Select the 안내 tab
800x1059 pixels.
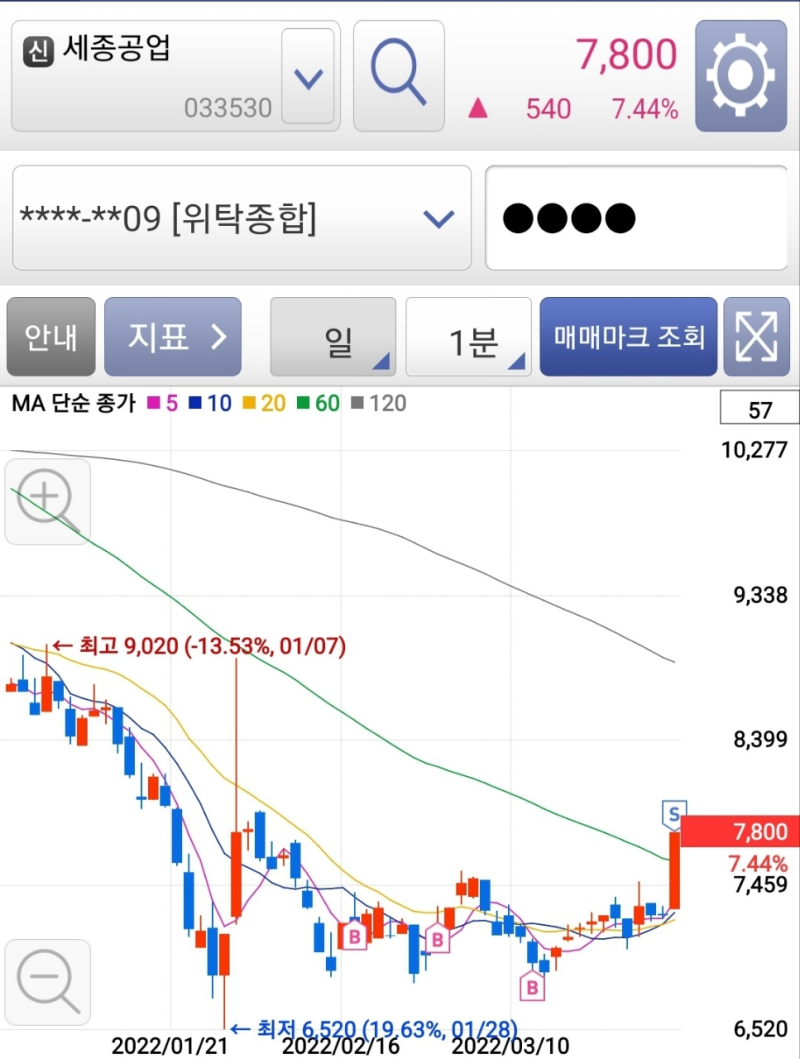tap(50, 337)
